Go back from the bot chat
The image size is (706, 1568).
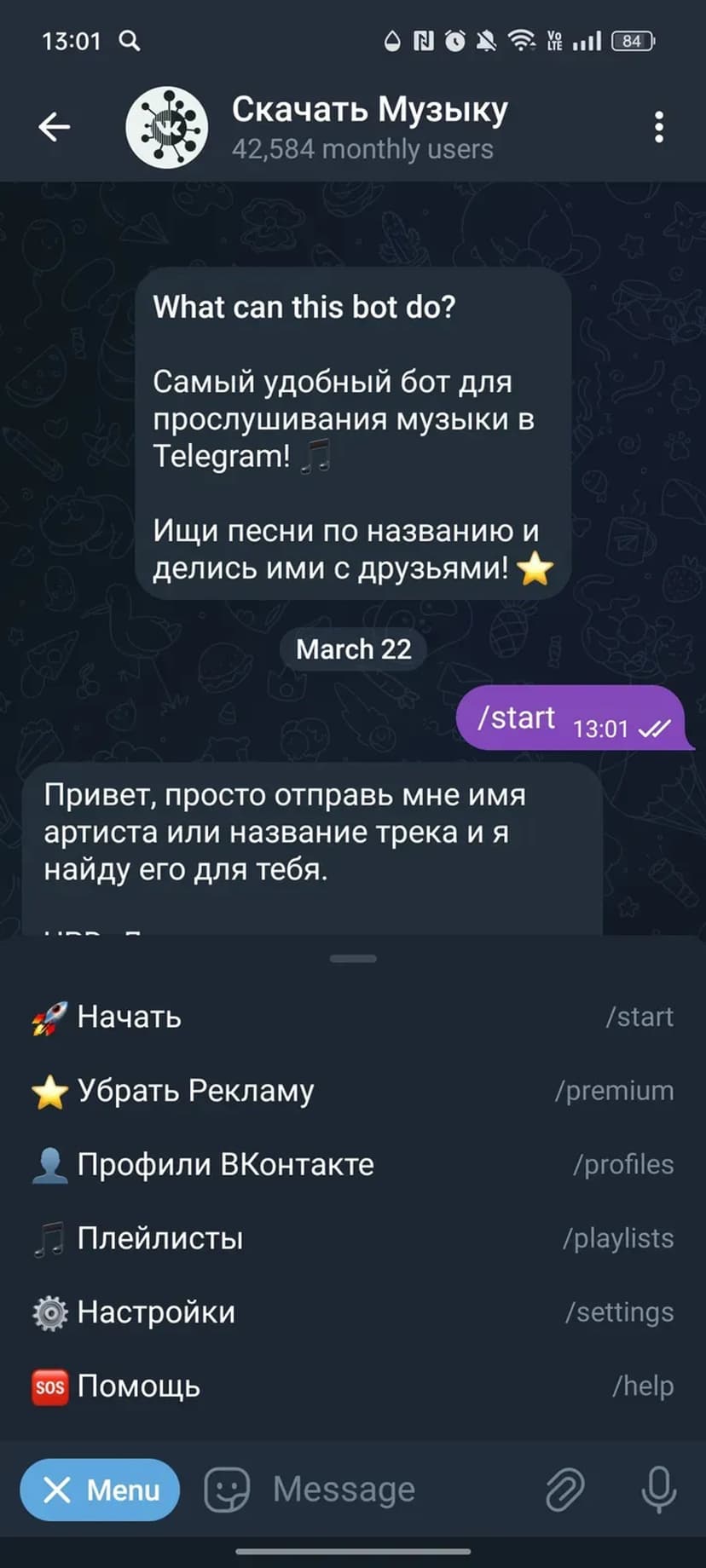tap(54, 127)
